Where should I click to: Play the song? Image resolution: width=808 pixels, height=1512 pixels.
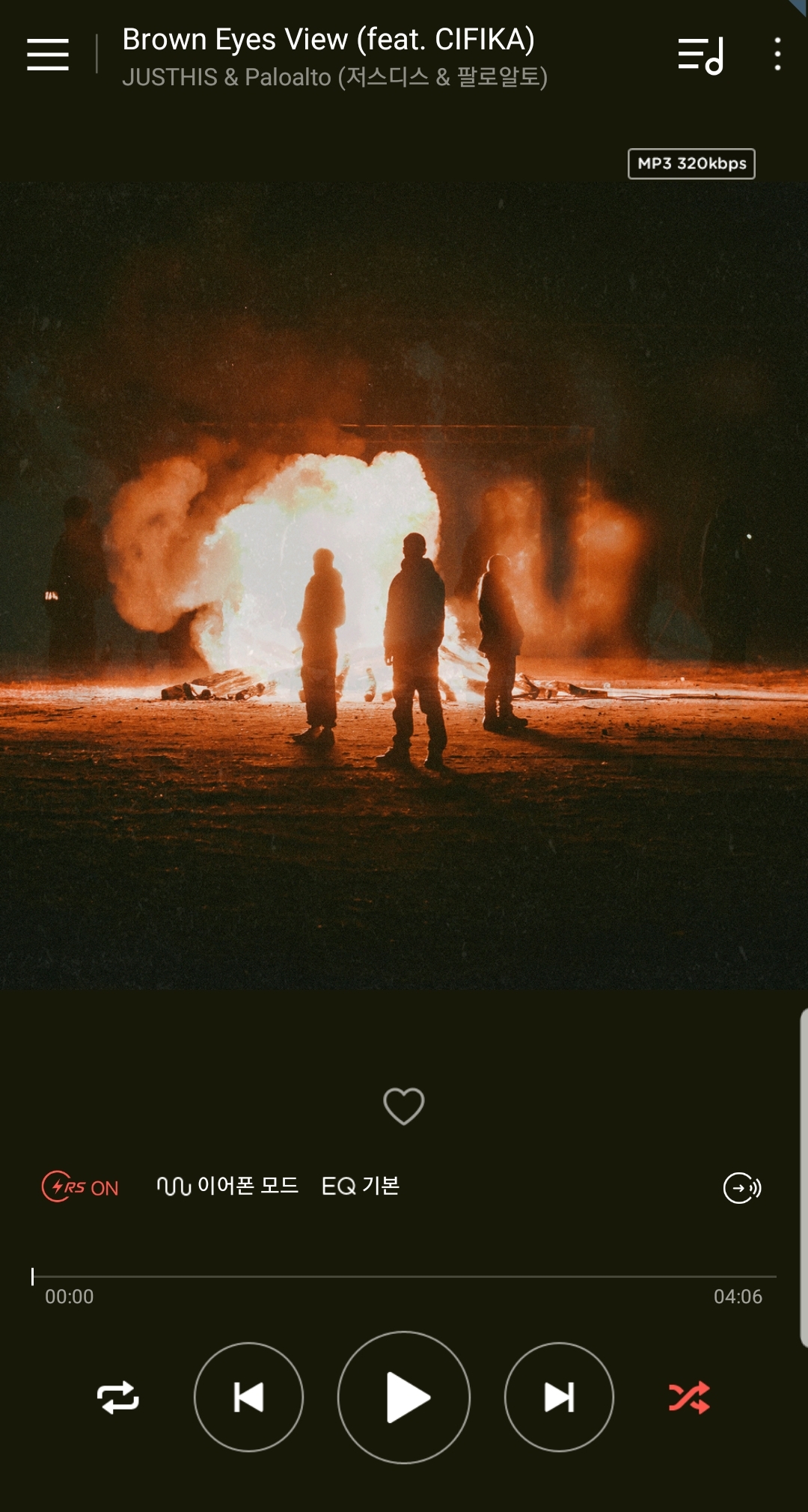404,1397
